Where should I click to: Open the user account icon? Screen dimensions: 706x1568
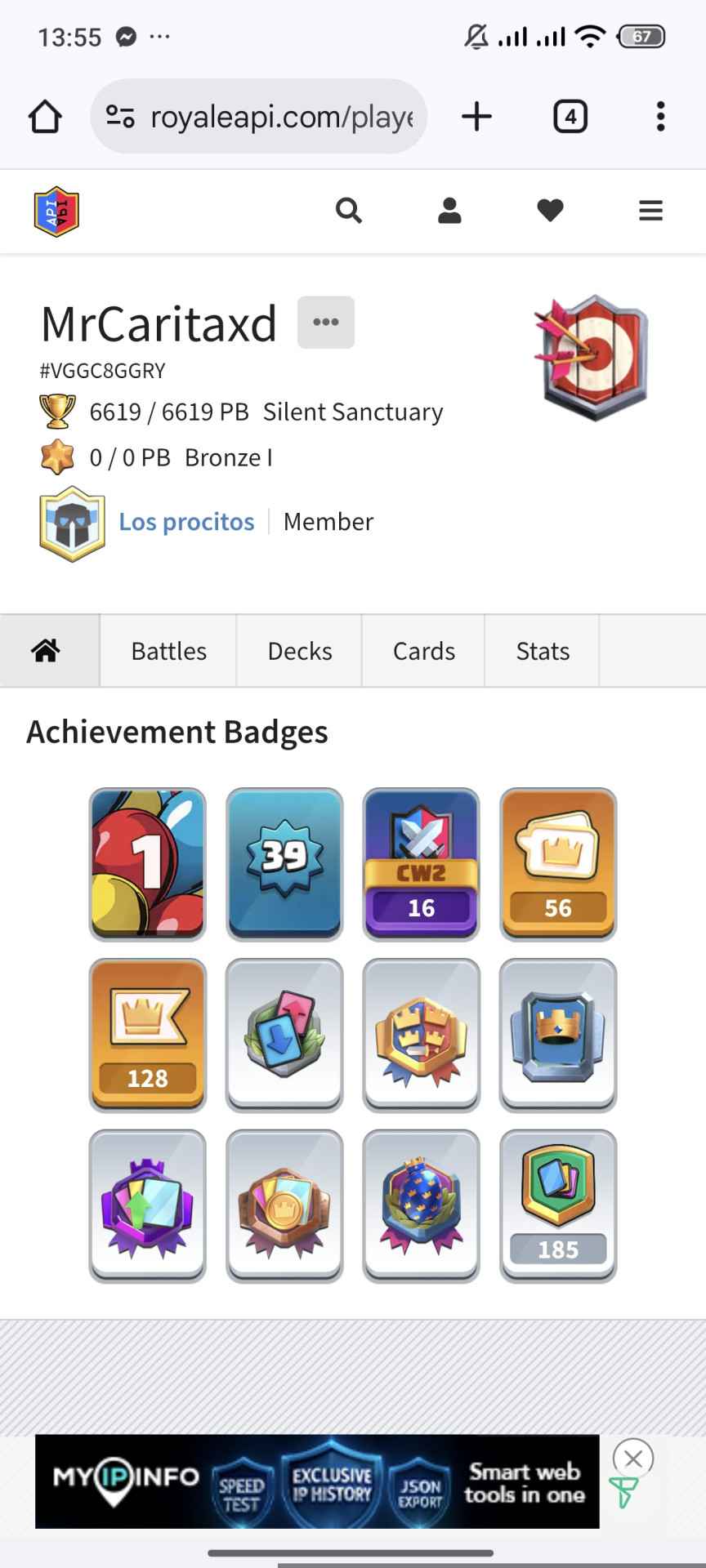[x=449, y=211]
